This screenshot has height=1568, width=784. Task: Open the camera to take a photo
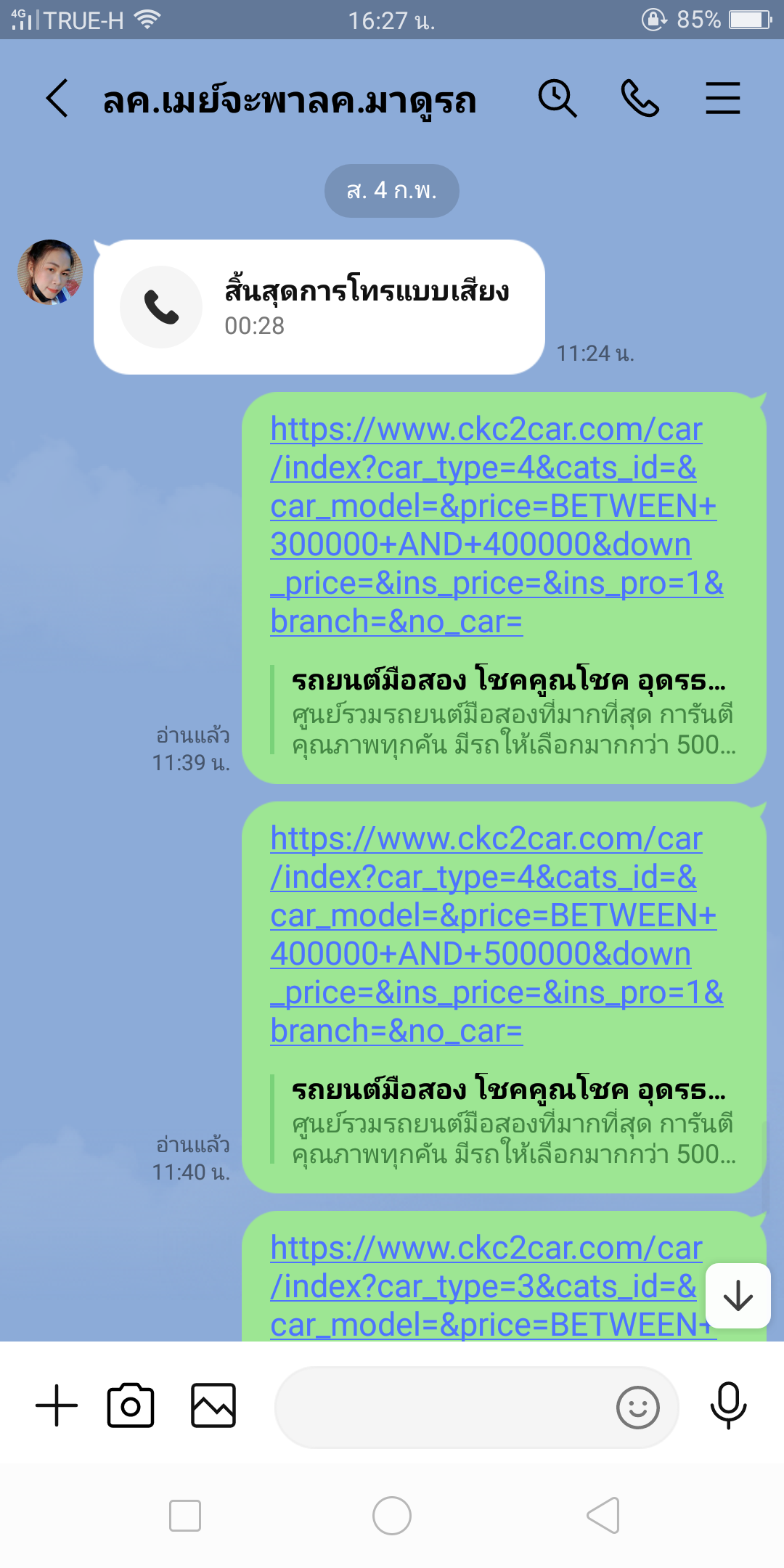131,1405
